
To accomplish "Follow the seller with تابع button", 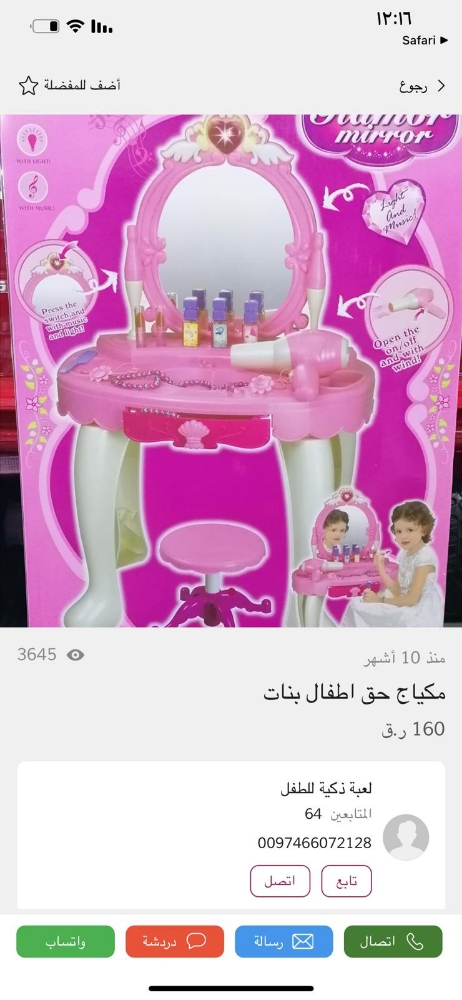I will [346, 881].
